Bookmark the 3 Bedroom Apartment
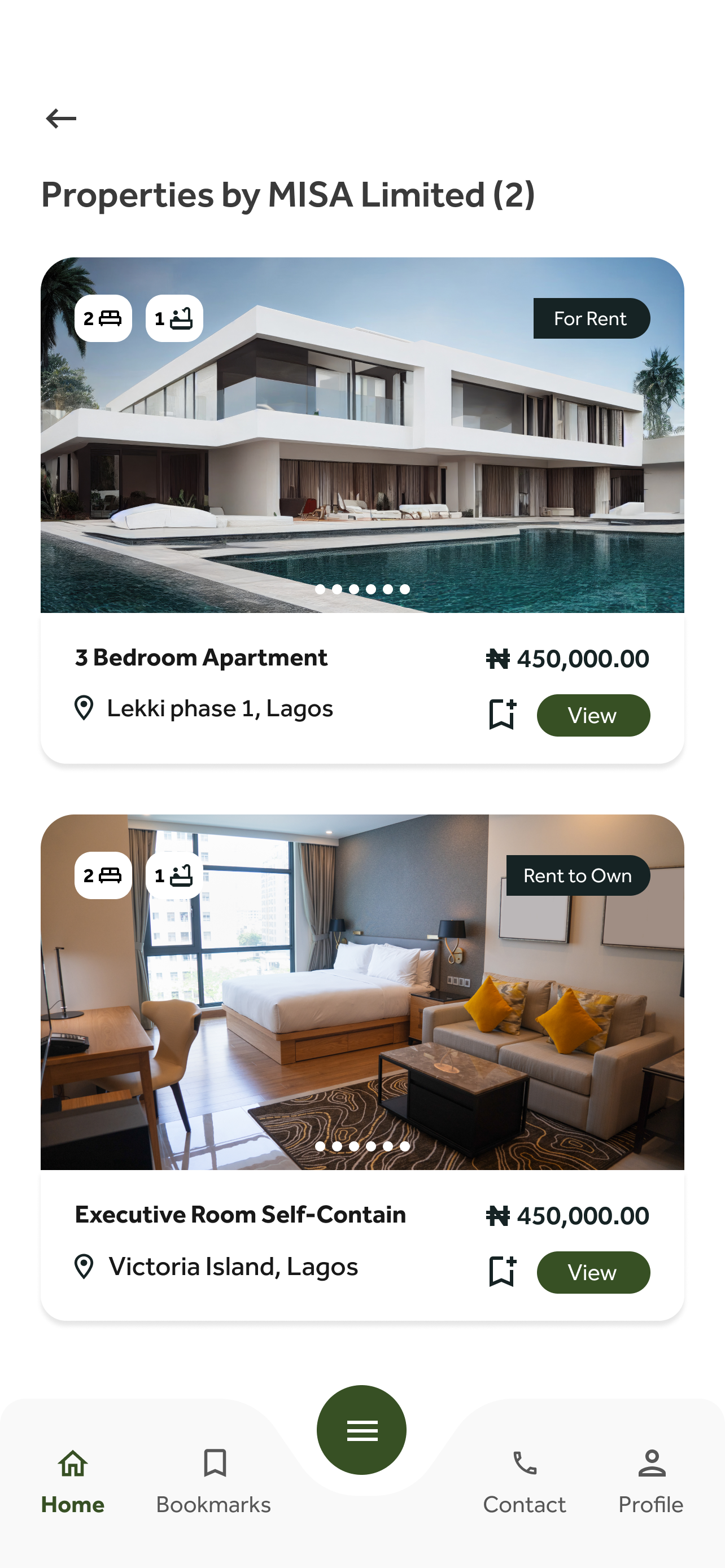725x1568 pixels. 501,714
